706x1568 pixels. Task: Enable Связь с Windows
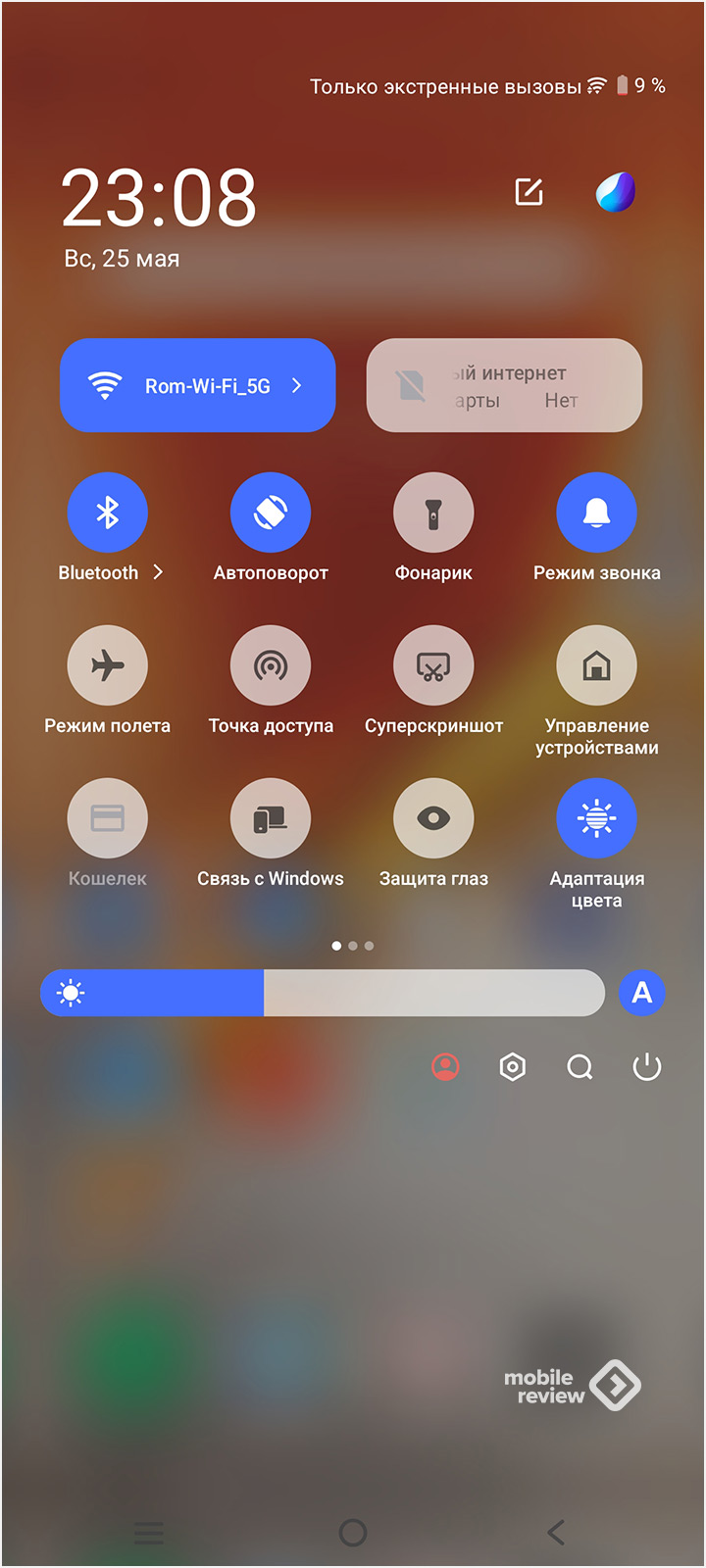(x=271, y=818)
